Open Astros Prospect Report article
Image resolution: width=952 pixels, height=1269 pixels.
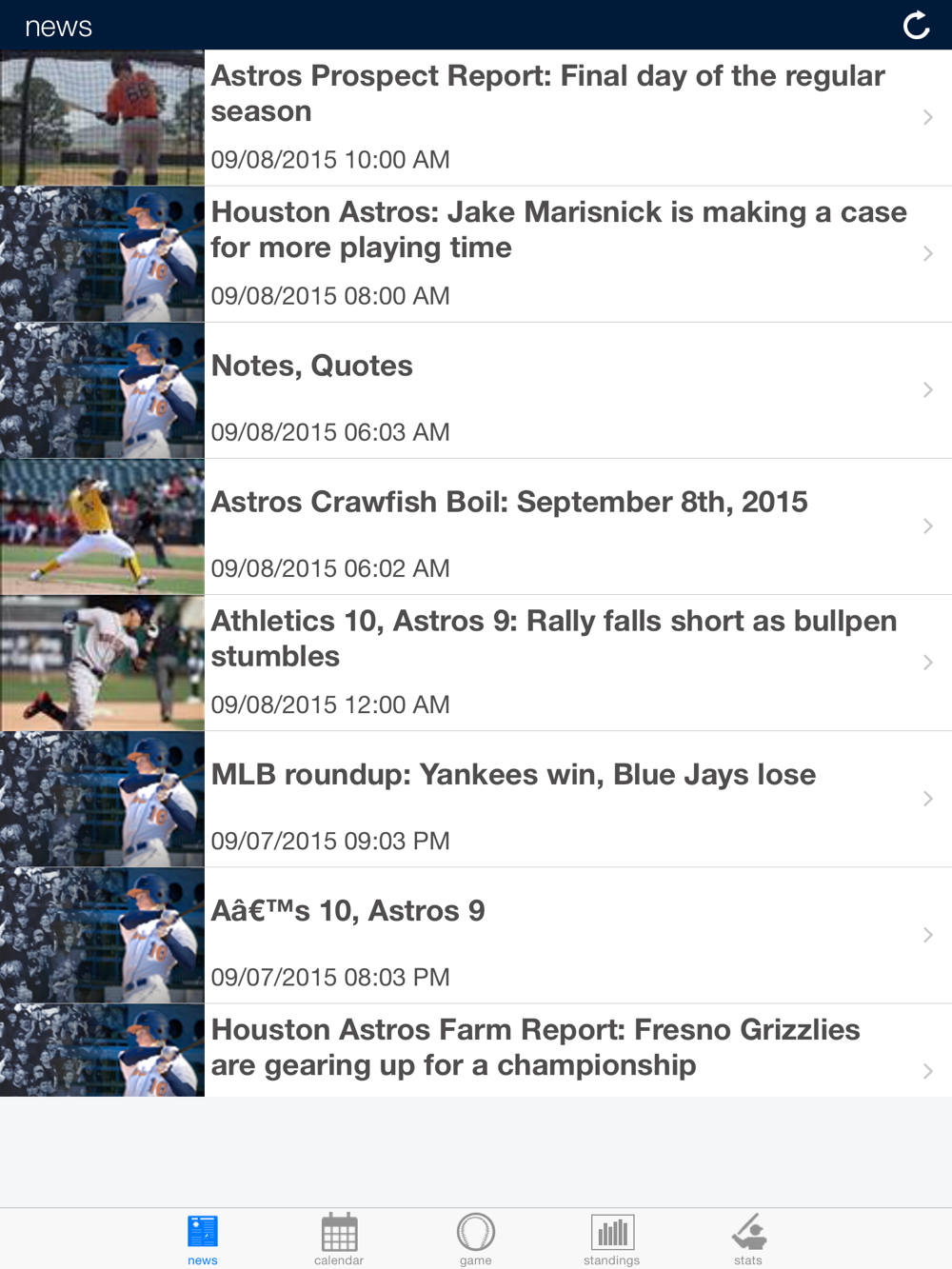pyautogui.click(x=476, y=118)
